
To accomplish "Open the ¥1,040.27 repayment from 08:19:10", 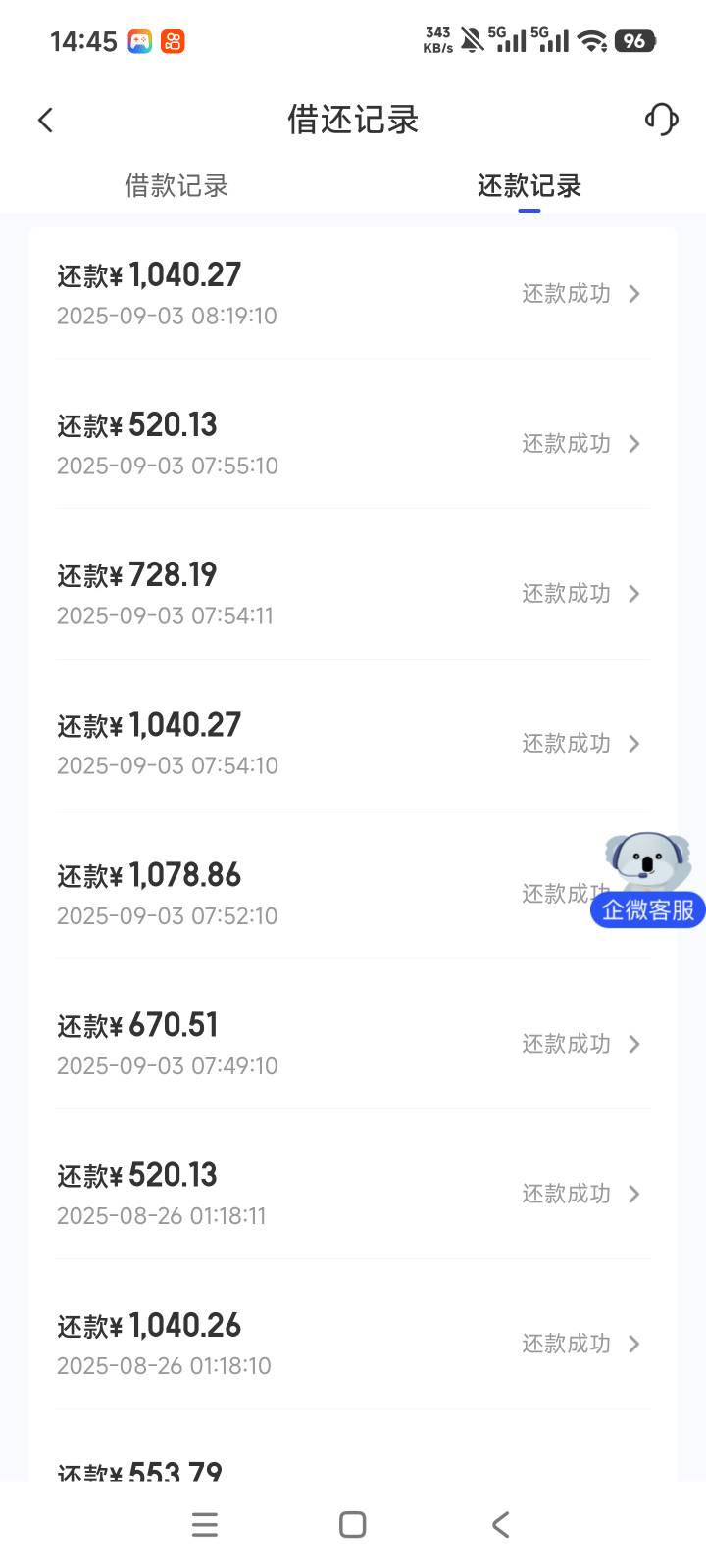I will coord(352,293).
